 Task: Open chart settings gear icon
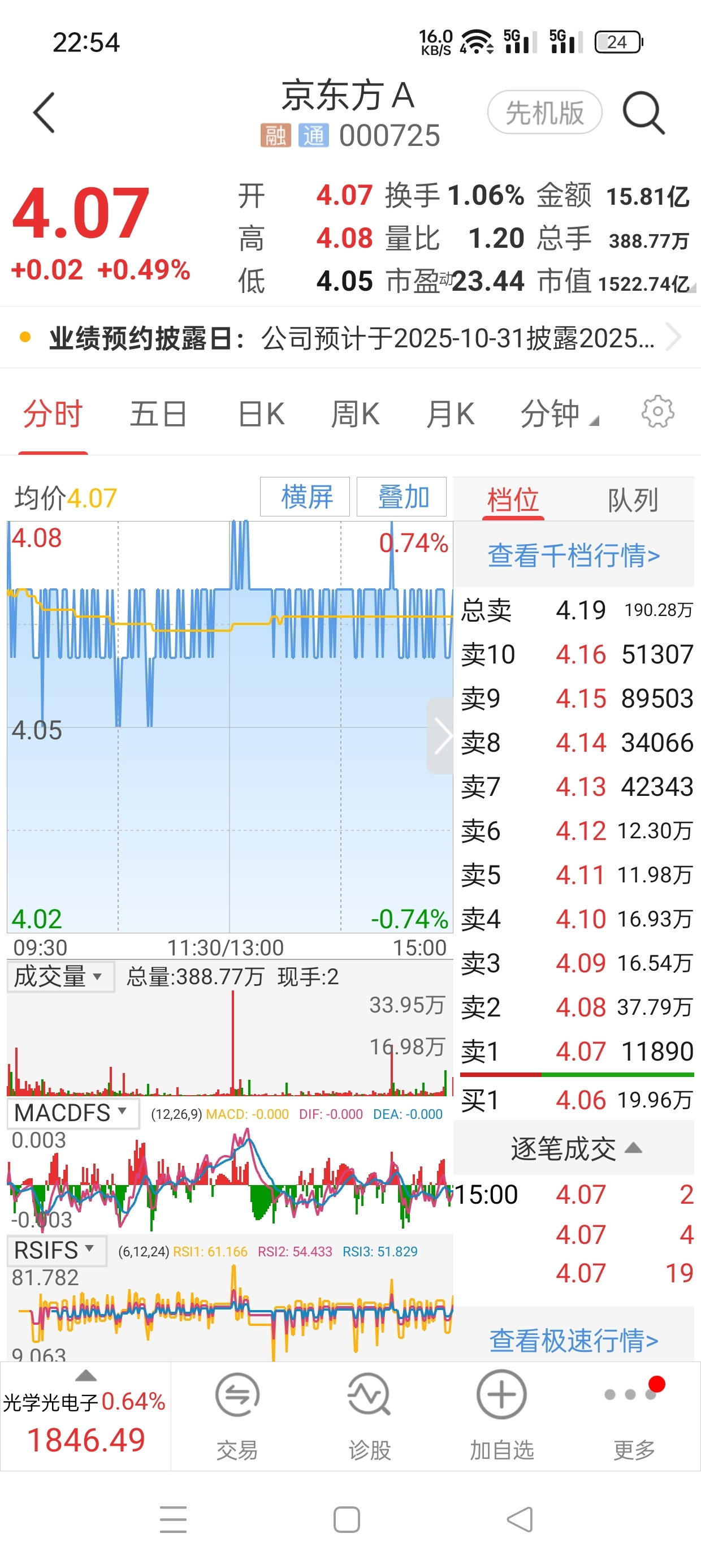(x=657, y=413)
